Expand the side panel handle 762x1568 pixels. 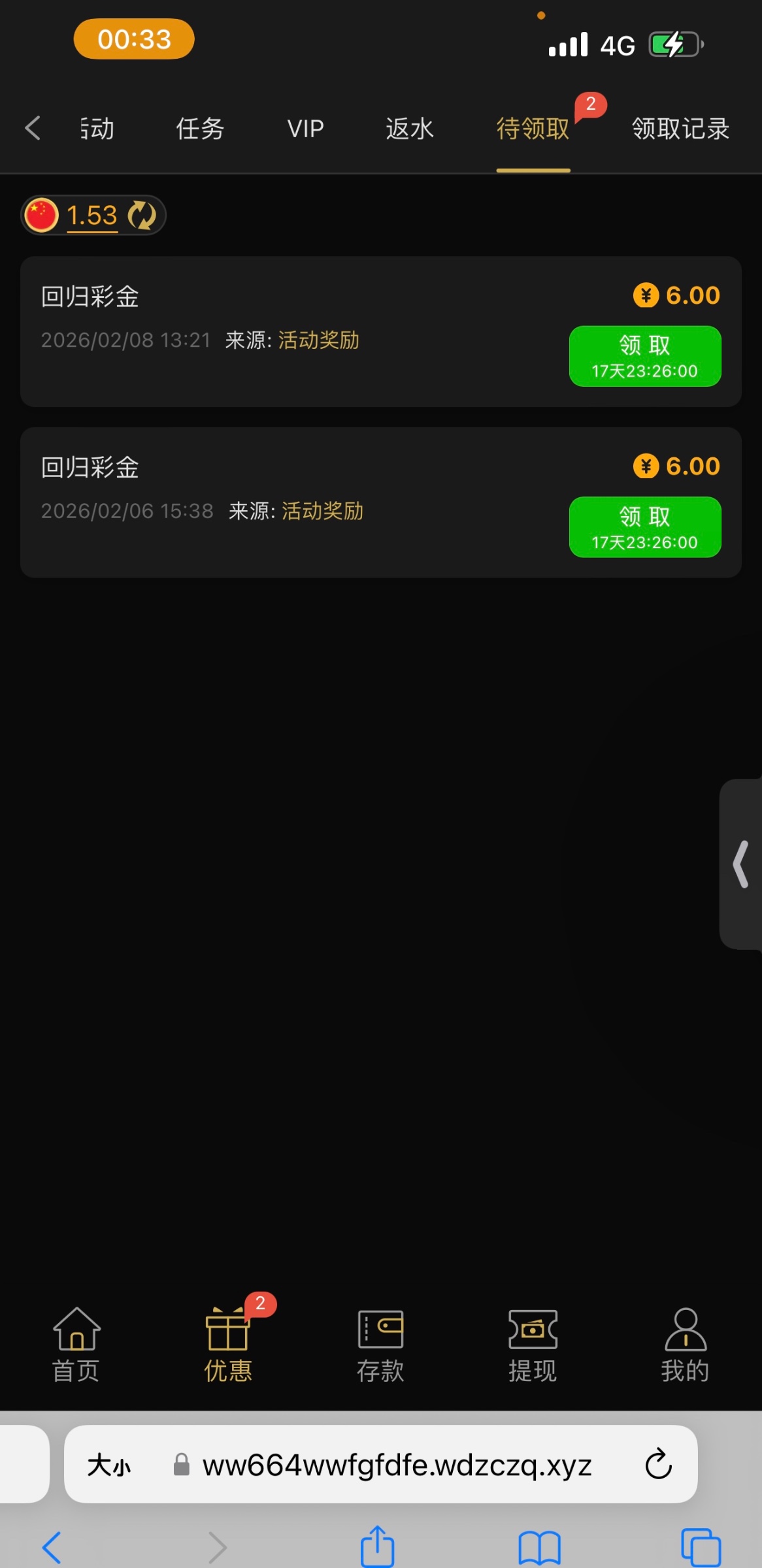click(741, 864)
